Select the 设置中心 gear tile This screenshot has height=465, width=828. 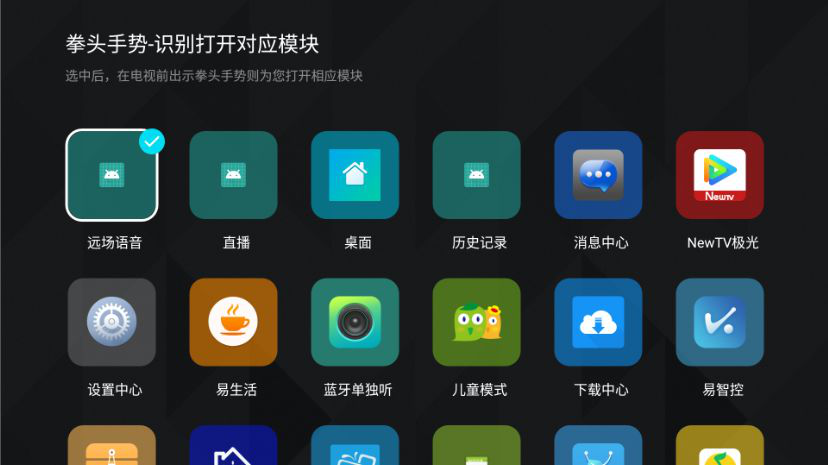[x=112, y=322]
